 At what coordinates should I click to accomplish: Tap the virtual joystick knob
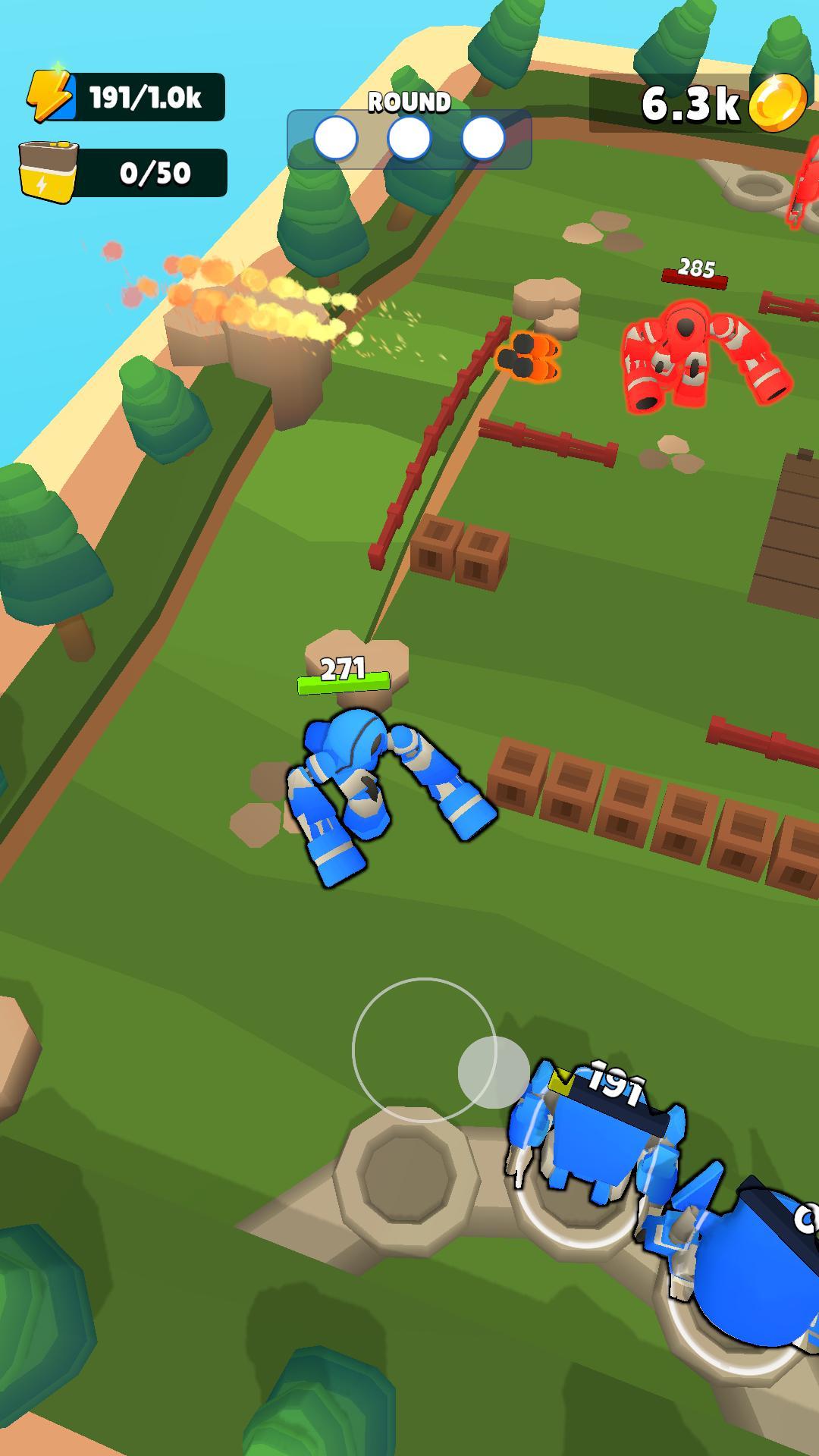click(494, 1072)
